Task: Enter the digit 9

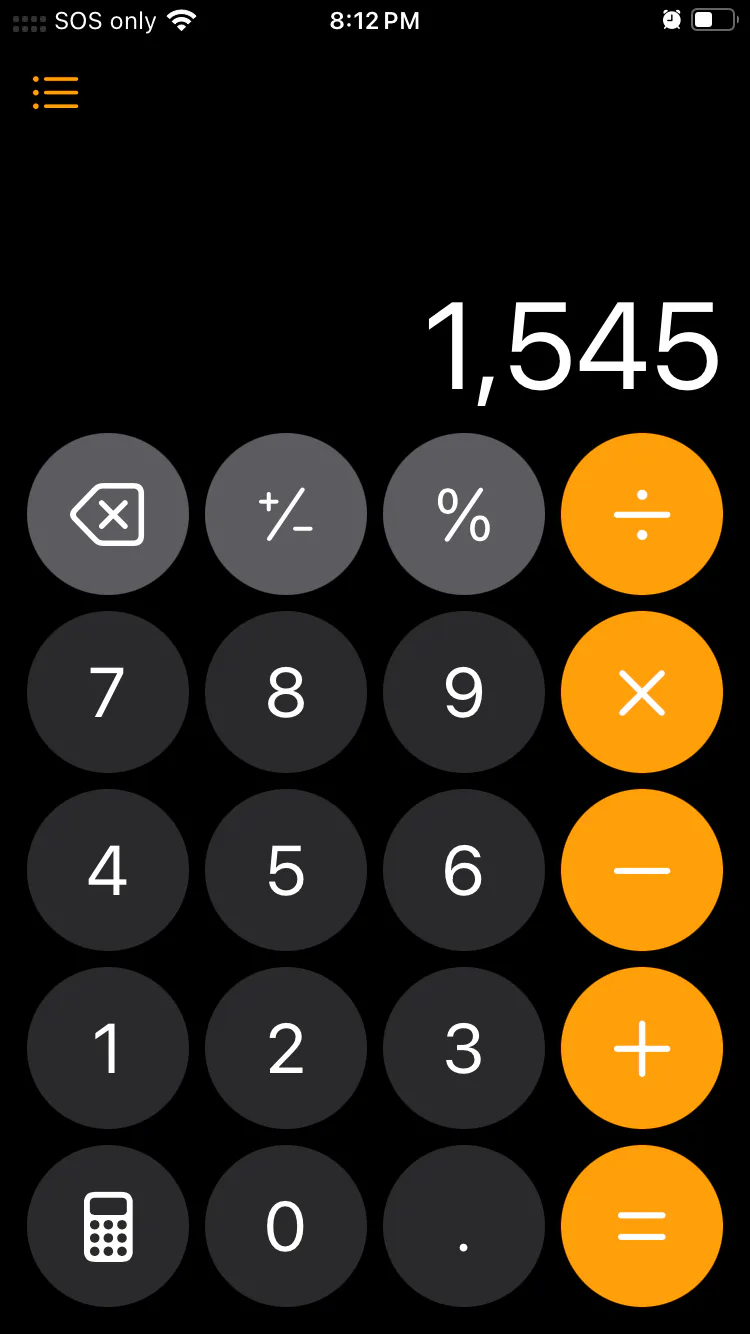Action: tap(464, 692)
